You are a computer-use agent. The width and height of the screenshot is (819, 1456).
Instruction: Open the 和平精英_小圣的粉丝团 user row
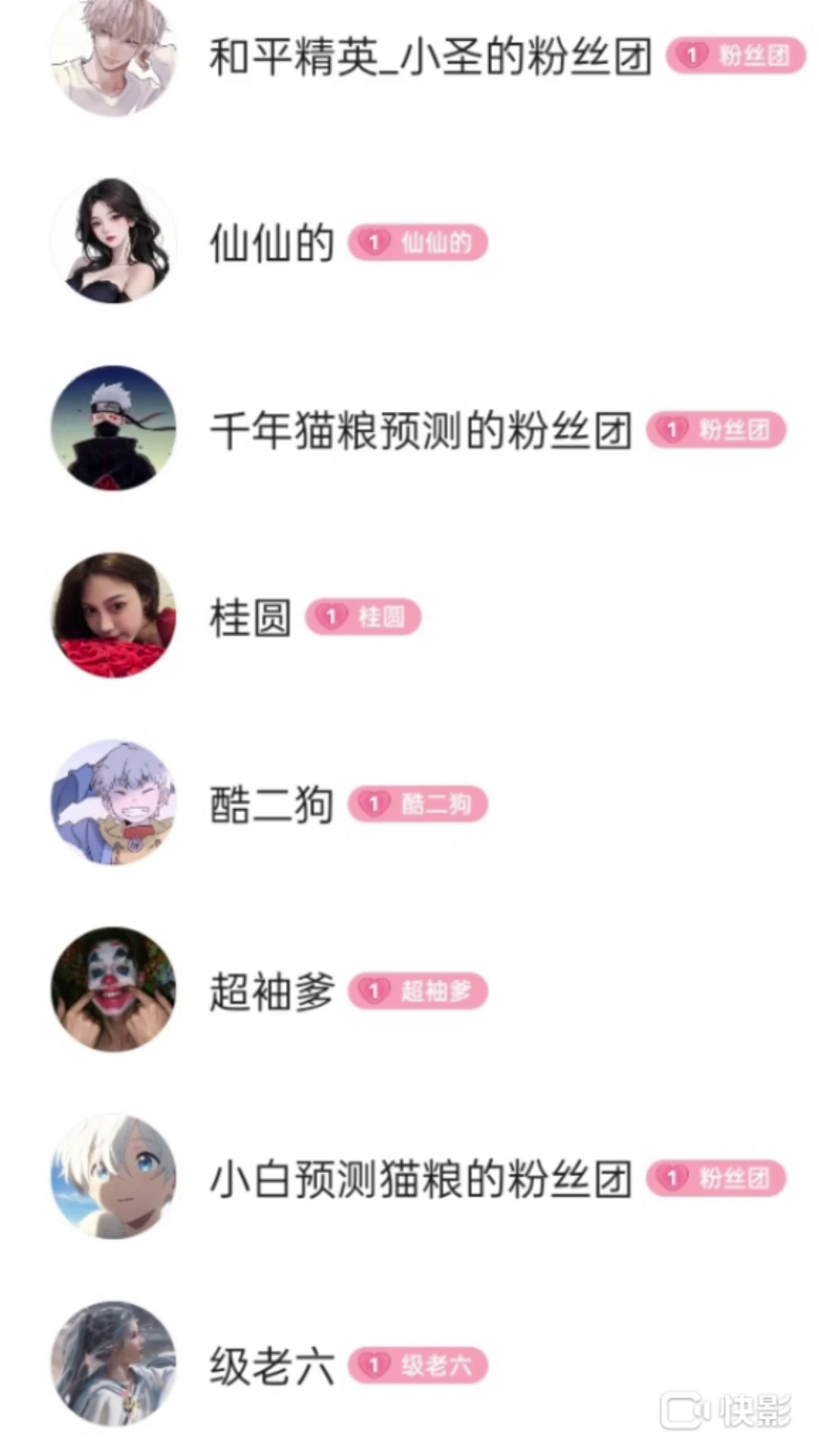(x=429, y=57)
